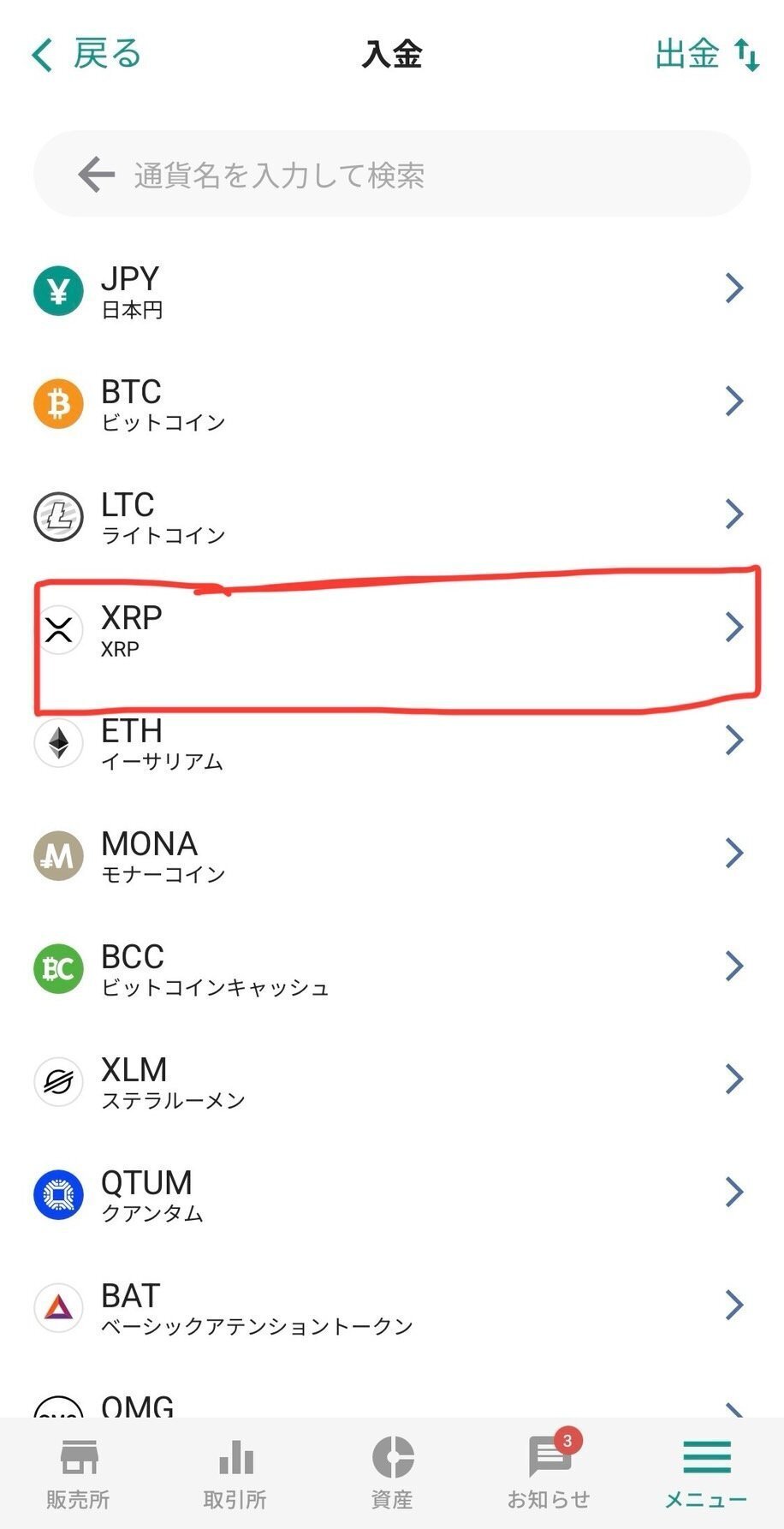The height and width of the screenshot is (1529, 784).
Task: Open the BCC ビットコインキャッシュ row
Action: 392,968
